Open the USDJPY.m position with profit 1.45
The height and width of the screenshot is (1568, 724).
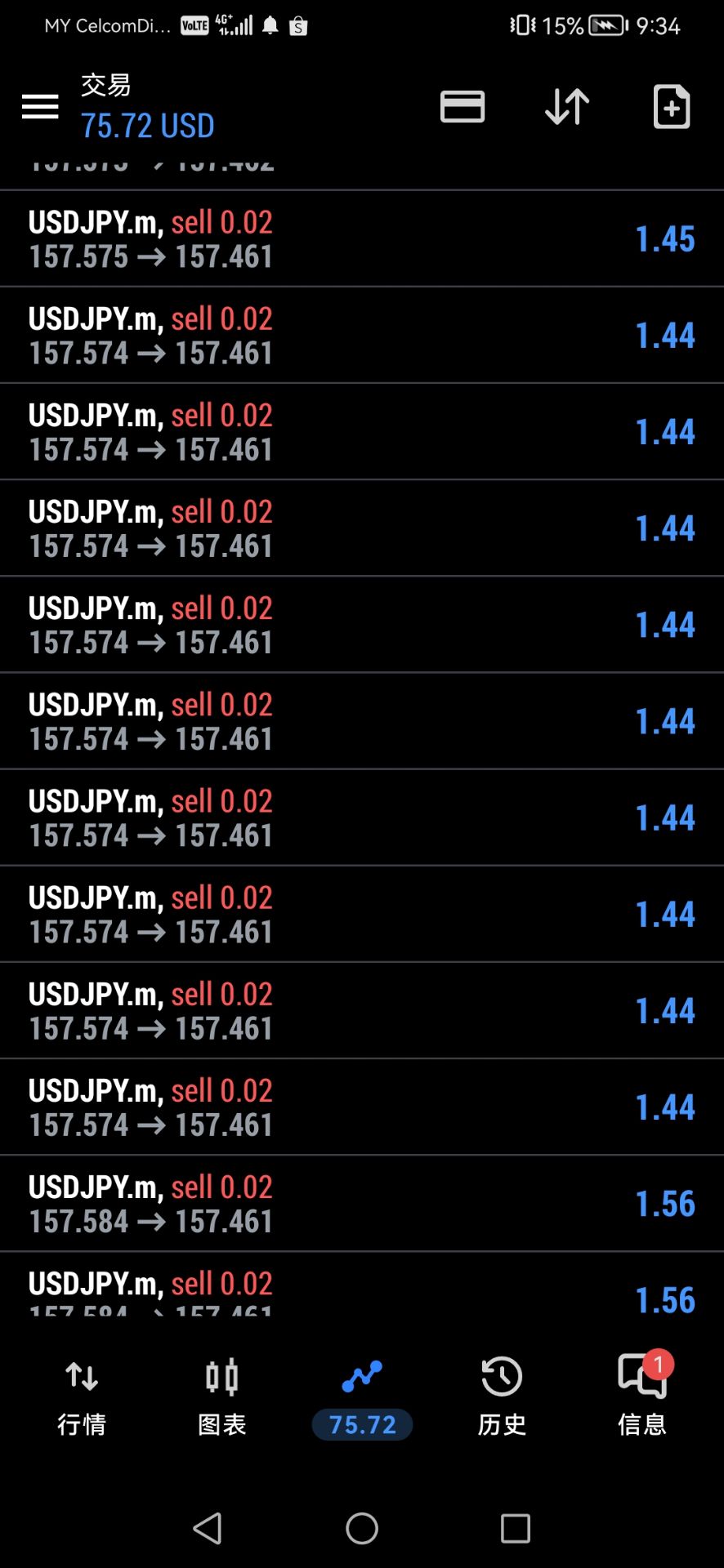click(x=362, y=238)
